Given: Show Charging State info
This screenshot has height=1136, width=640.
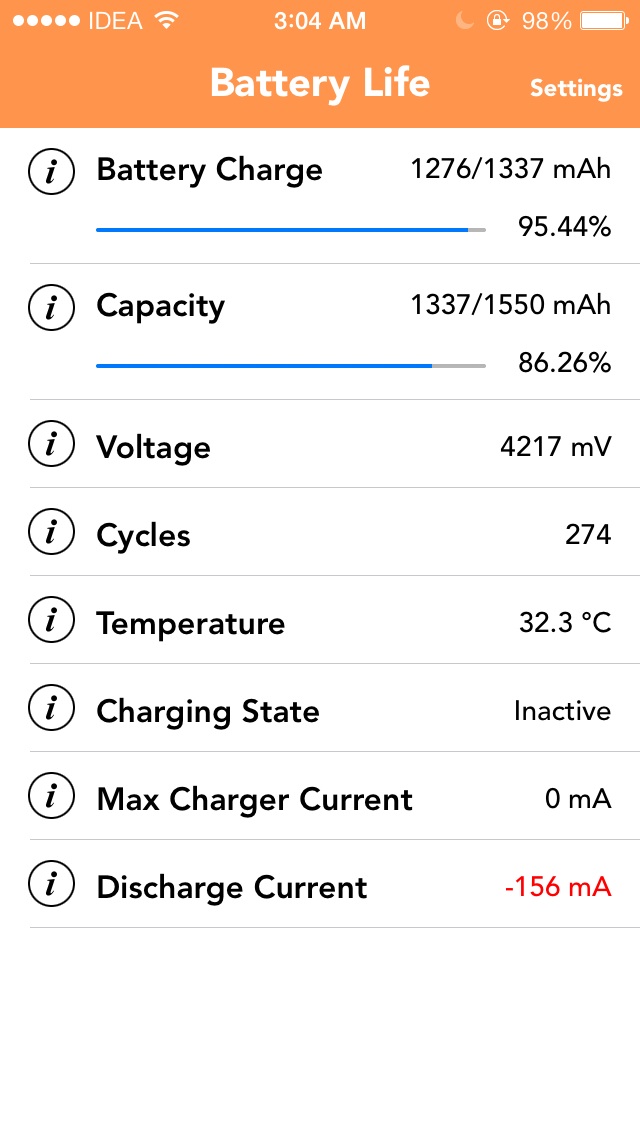Looking at the screenshot, I should pos(51,709).
